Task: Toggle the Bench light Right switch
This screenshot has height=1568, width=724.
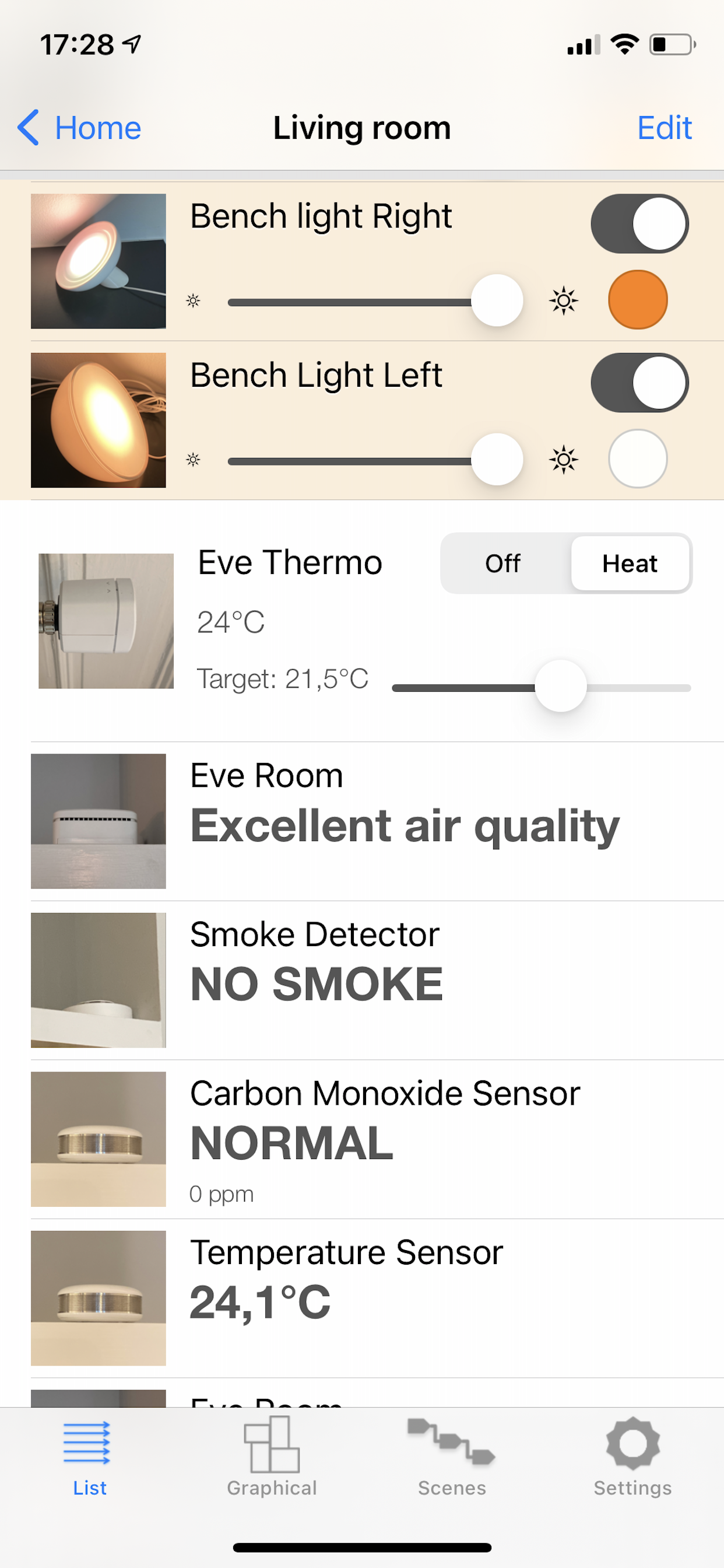Action: 639,223
